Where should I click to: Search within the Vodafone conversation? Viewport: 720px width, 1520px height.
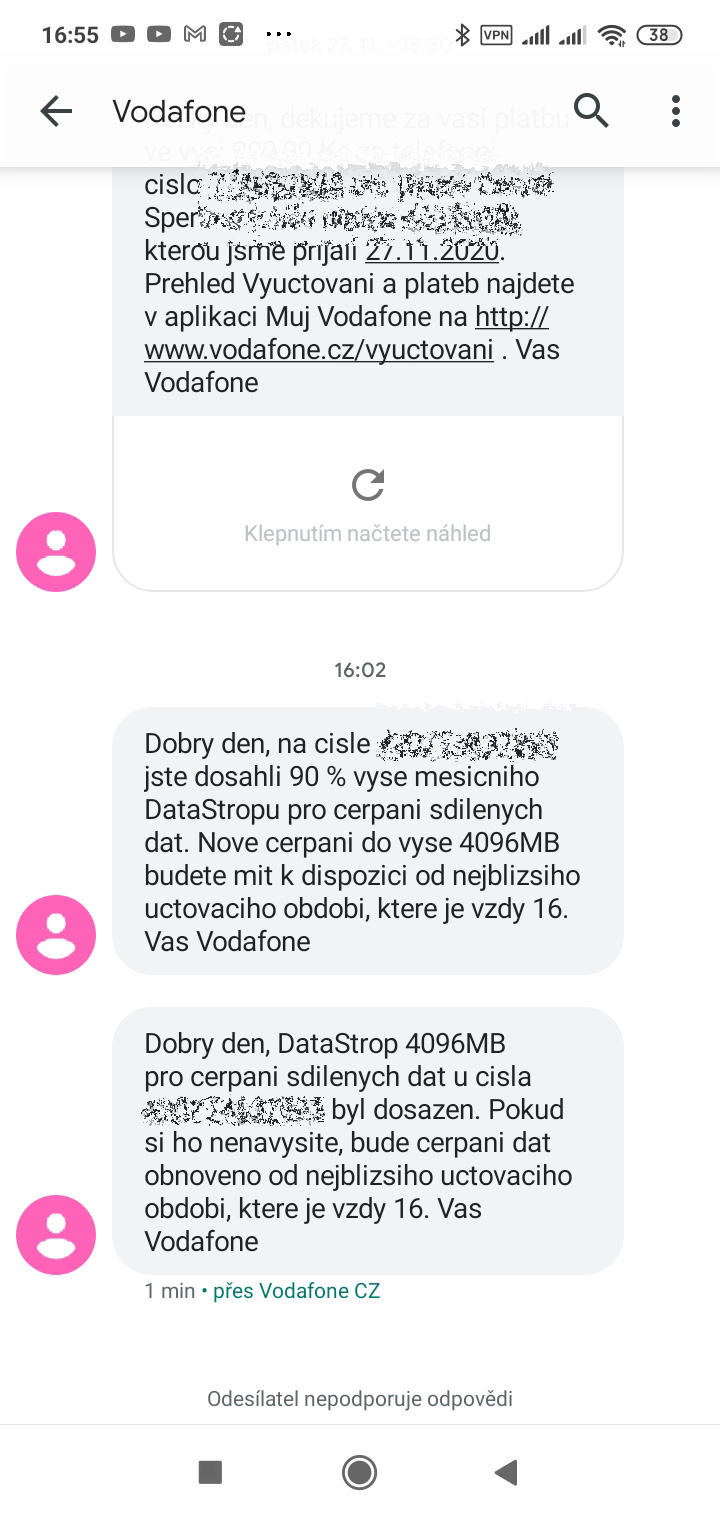point(591,111)
